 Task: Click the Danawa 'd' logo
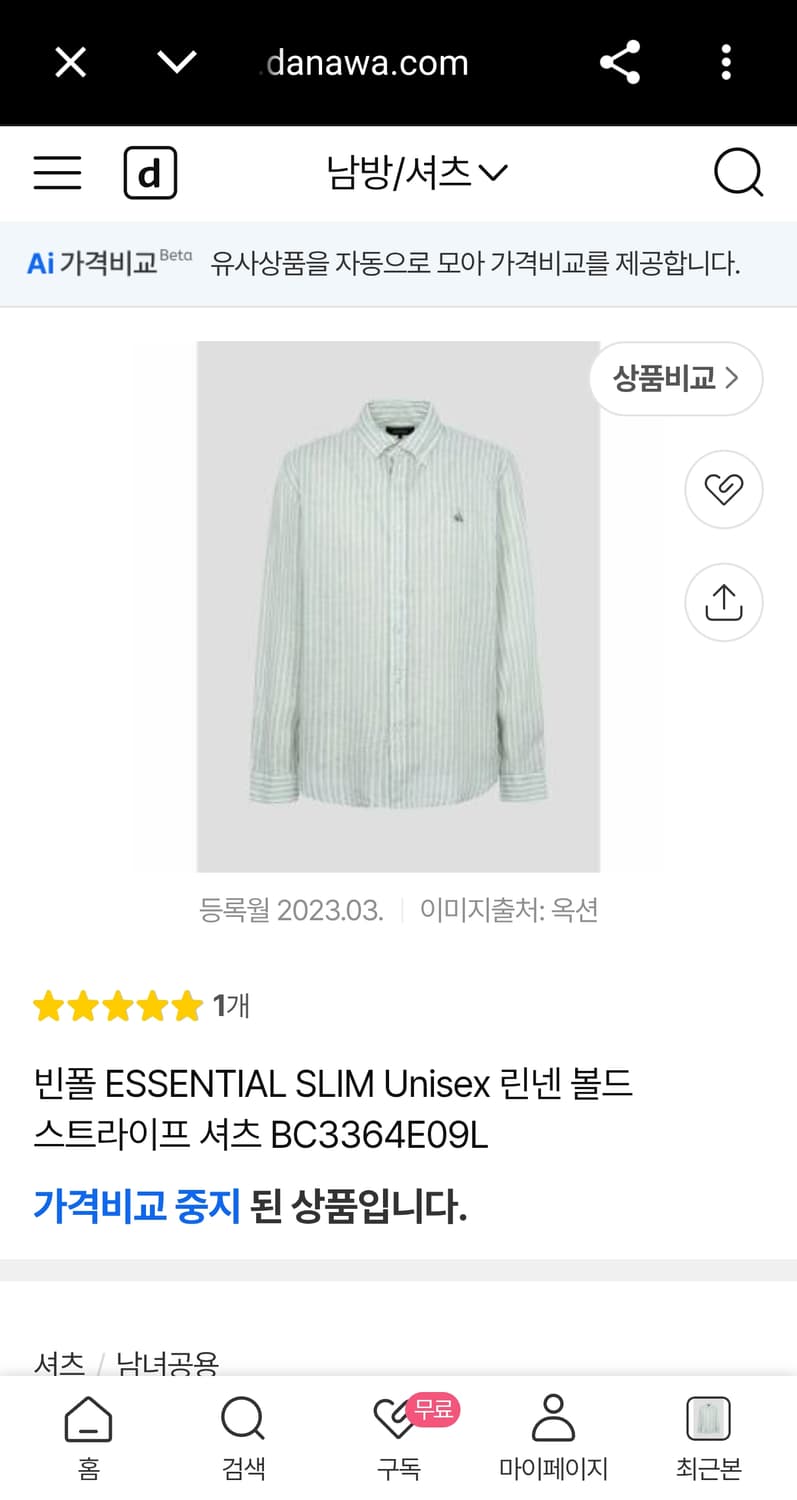coord(150,172)
